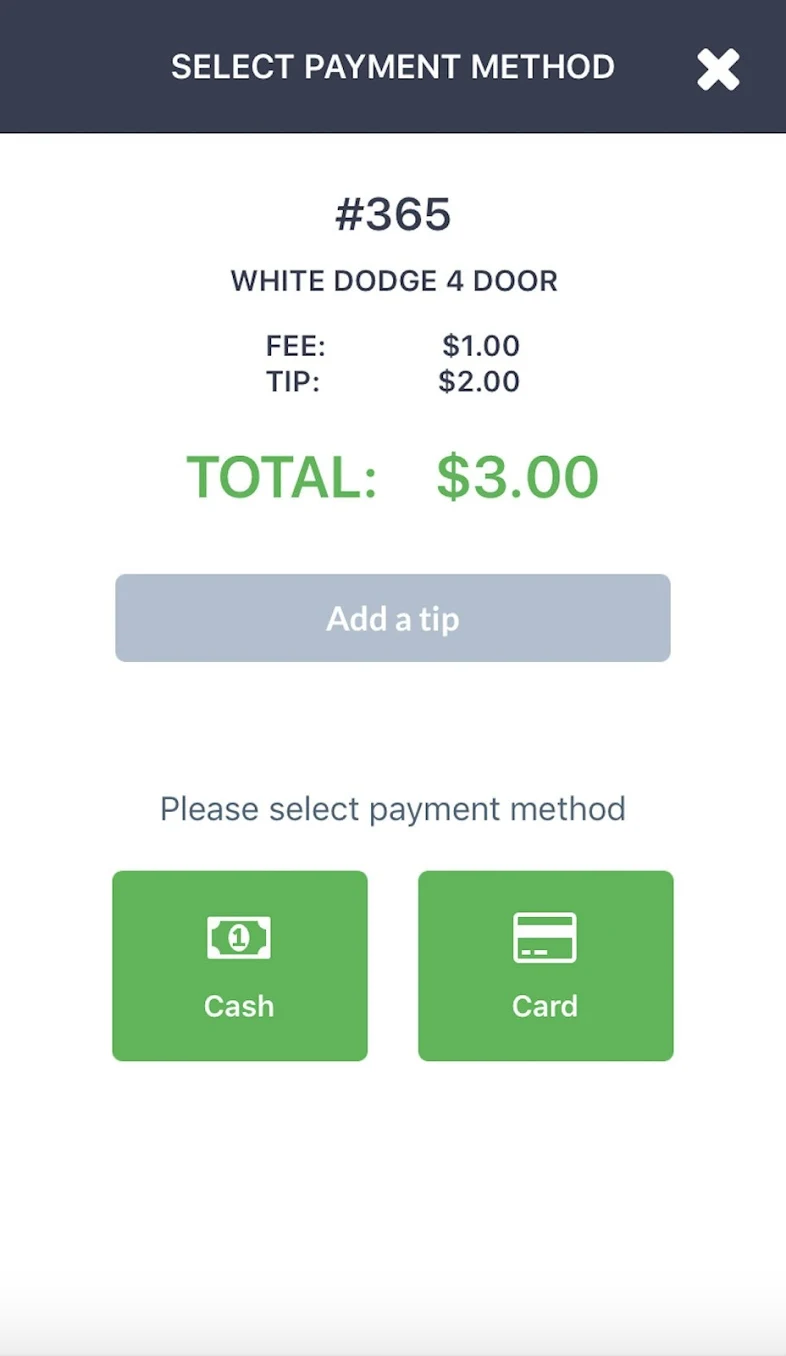Choose Cash as payment method
This screenshot has width=786, height=1356.
[240, 965]
